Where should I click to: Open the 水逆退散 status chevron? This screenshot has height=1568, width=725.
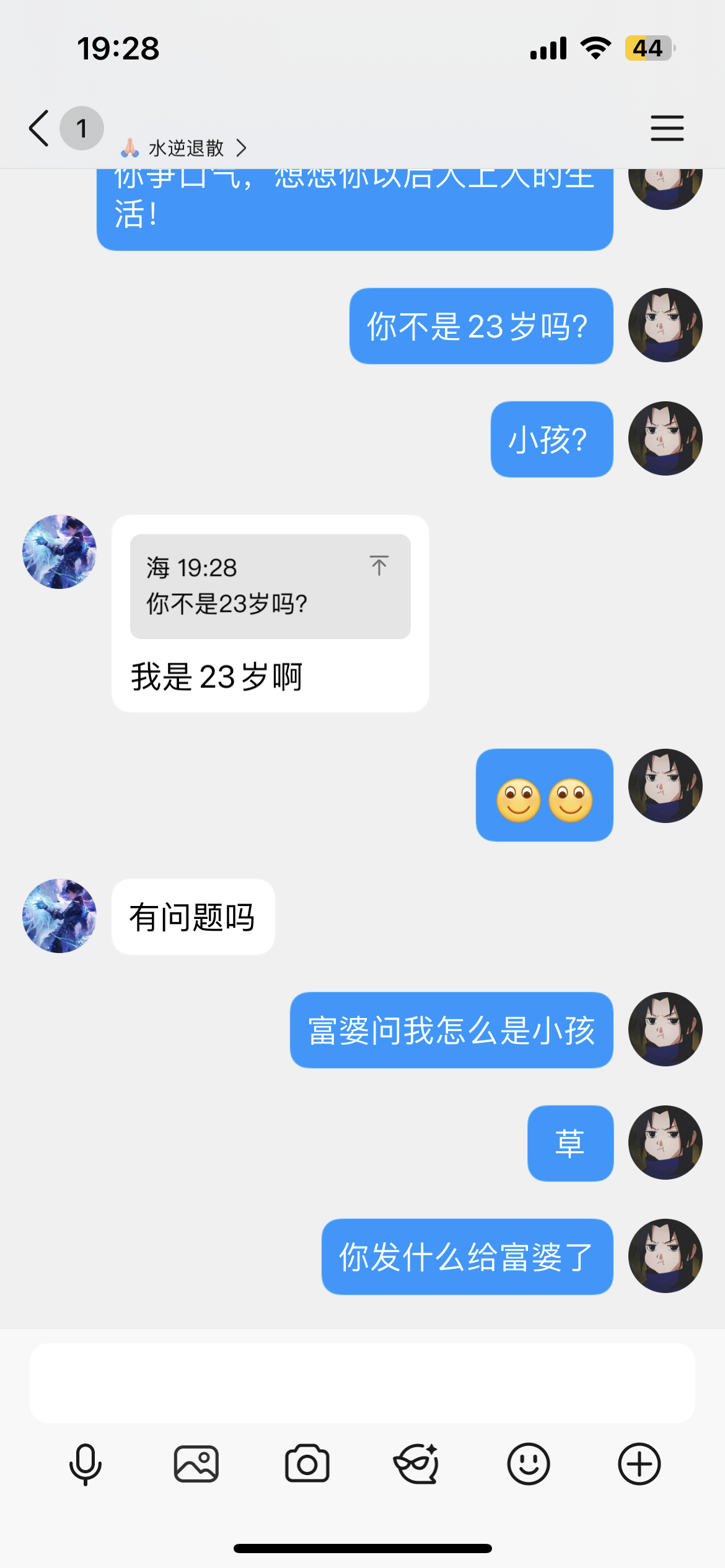point(241,148)
